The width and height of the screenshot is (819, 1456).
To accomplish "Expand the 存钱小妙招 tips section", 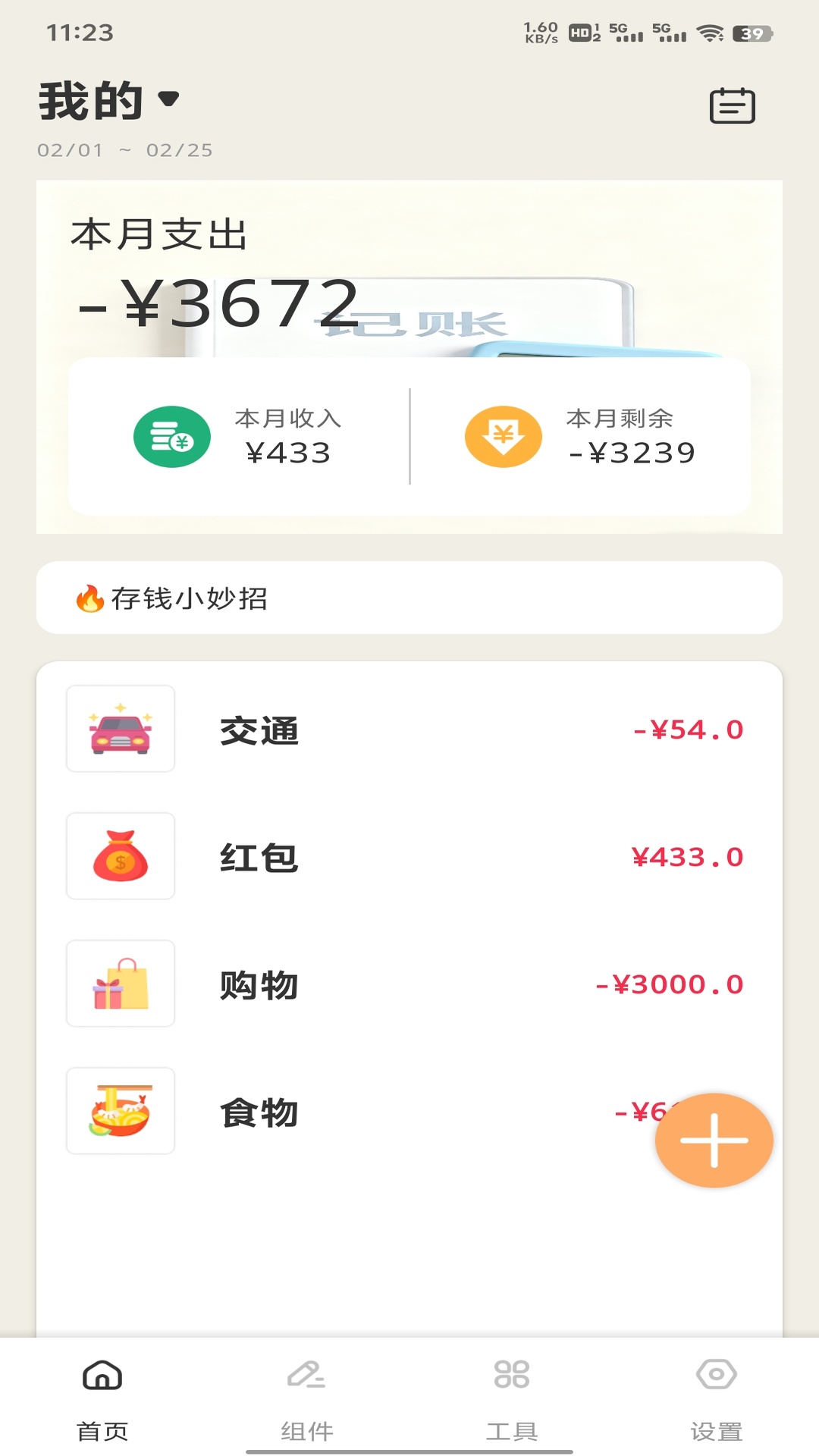I will [409, 598].
